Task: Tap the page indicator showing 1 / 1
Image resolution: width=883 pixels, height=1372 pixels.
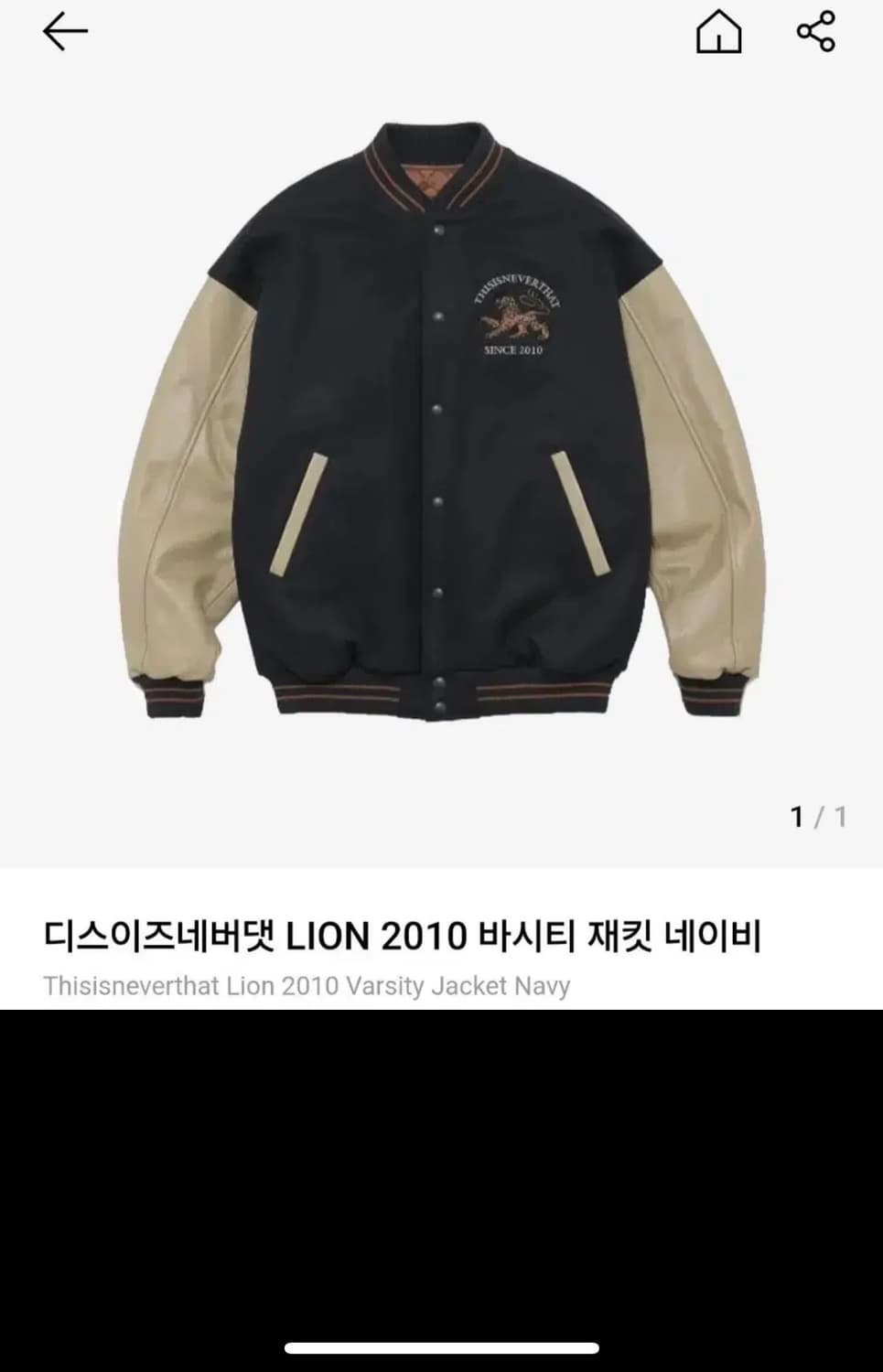Action: [817, 815]
